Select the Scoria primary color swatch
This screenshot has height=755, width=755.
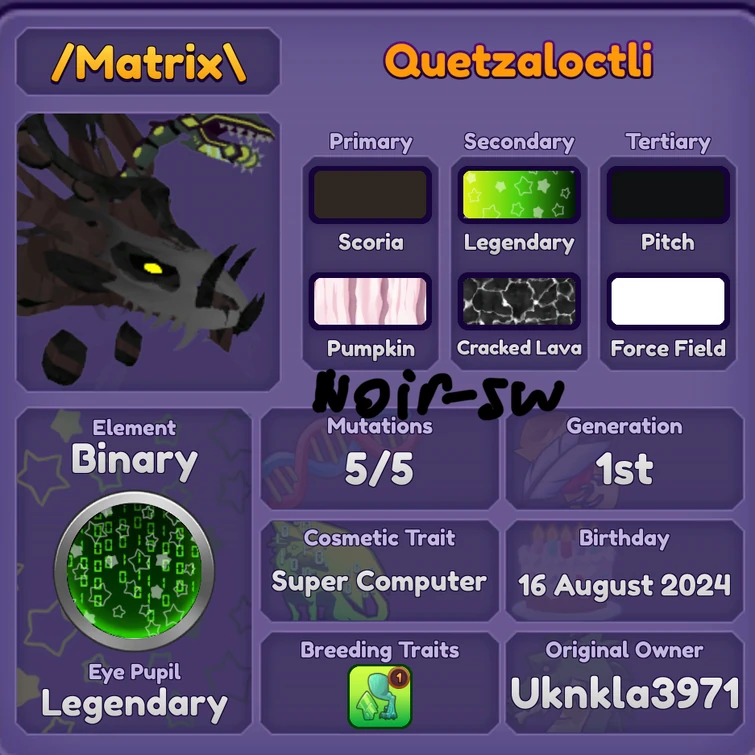point(370,195)
